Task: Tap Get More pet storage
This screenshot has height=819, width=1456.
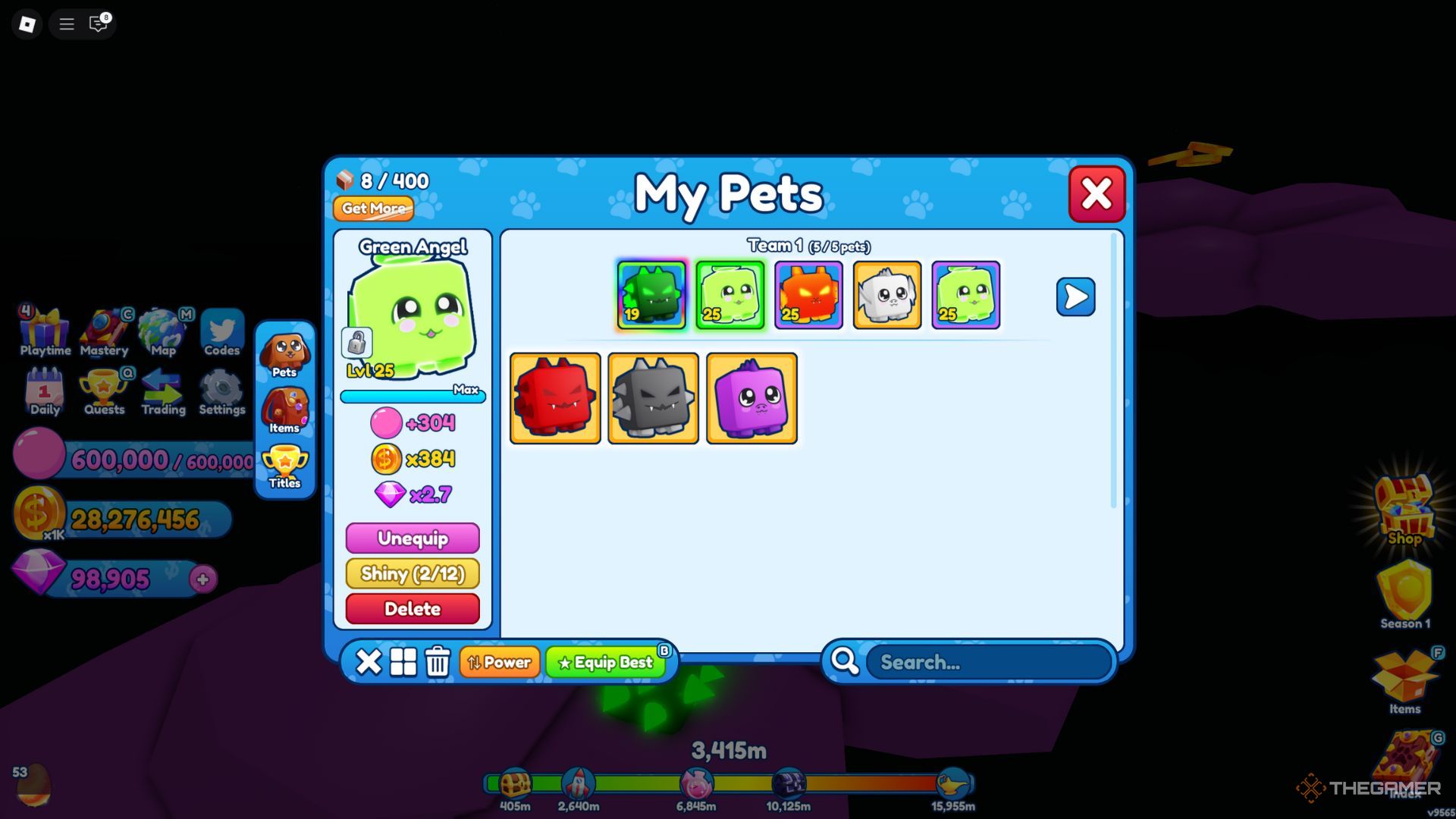Action: click(x=373, y=208)
